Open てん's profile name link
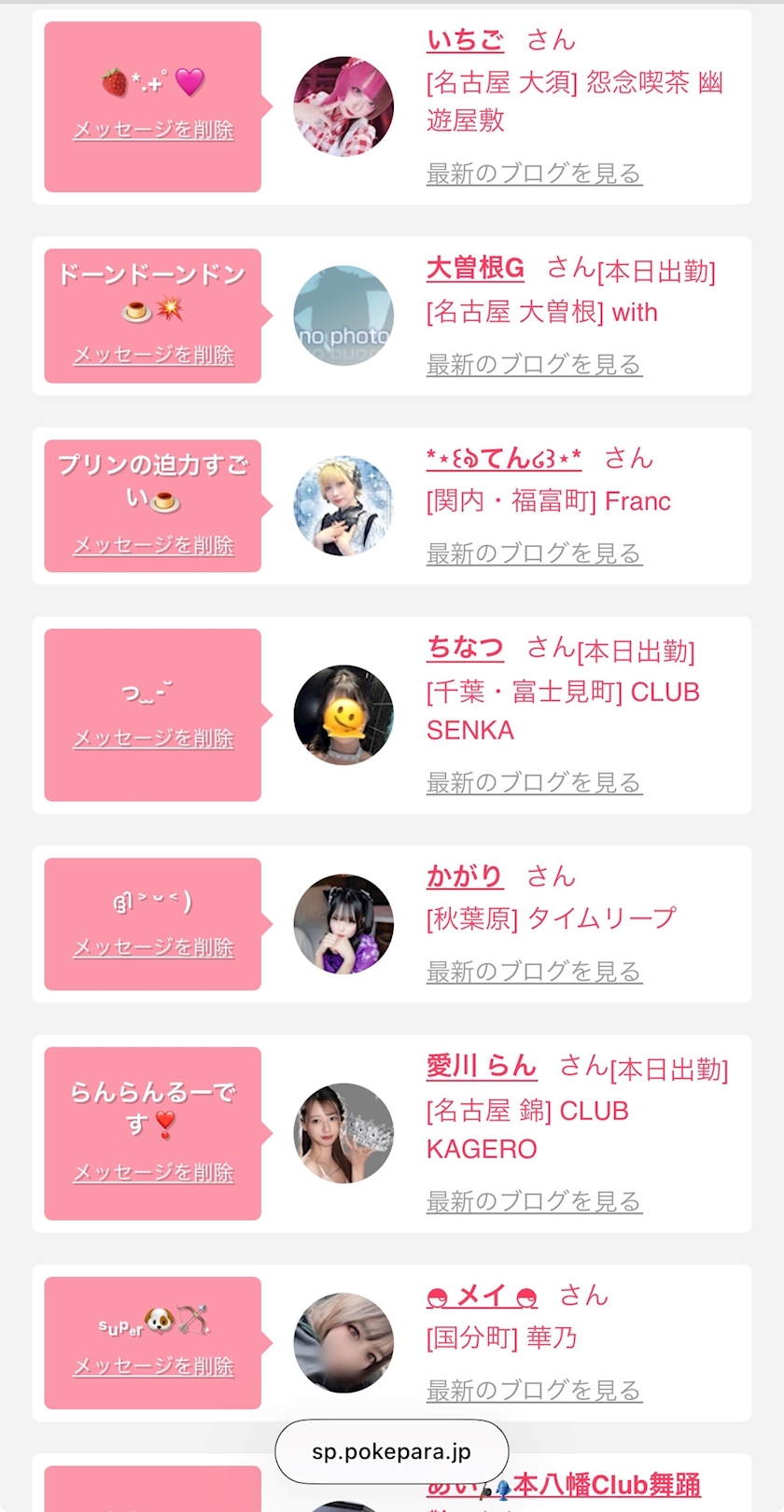The height and width of the screenshot is (1512, 784). tap(504, 458)
